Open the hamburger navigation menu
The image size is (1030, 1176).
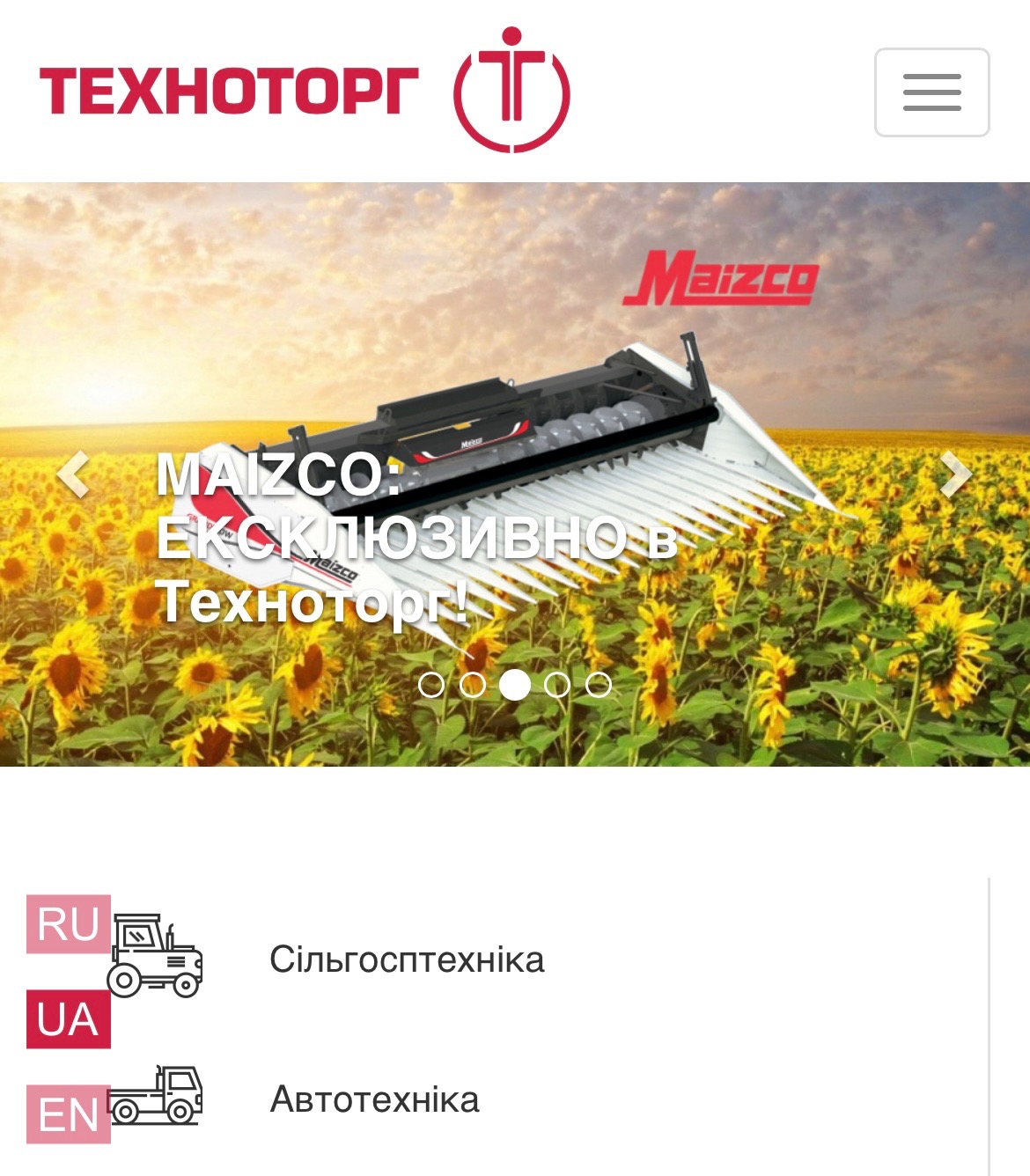pos(931,92)
